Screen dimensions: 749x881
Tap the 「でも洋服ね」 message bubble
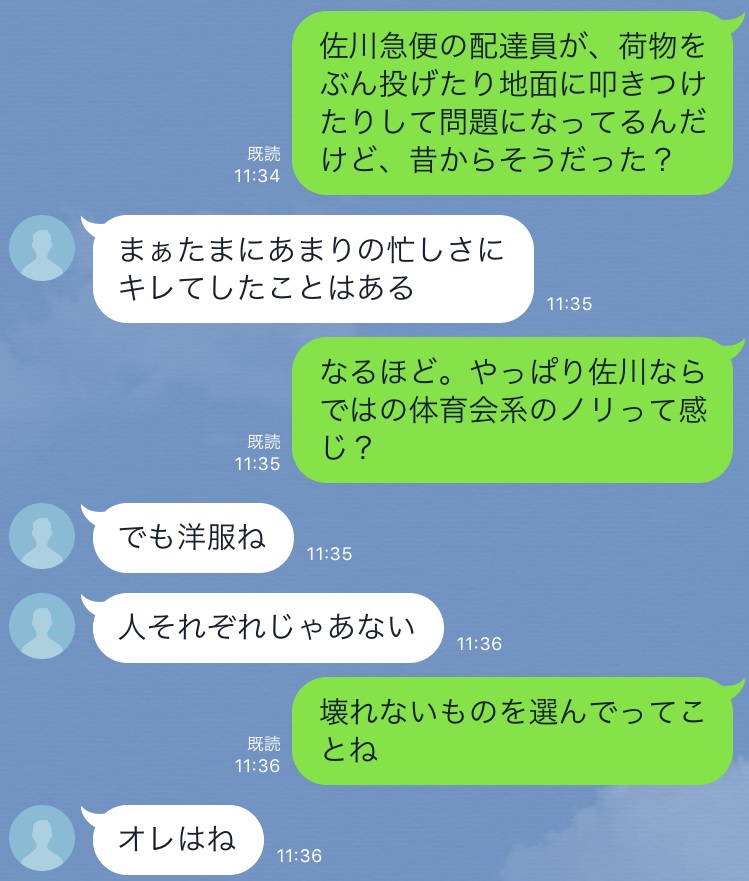click(192, 537)
